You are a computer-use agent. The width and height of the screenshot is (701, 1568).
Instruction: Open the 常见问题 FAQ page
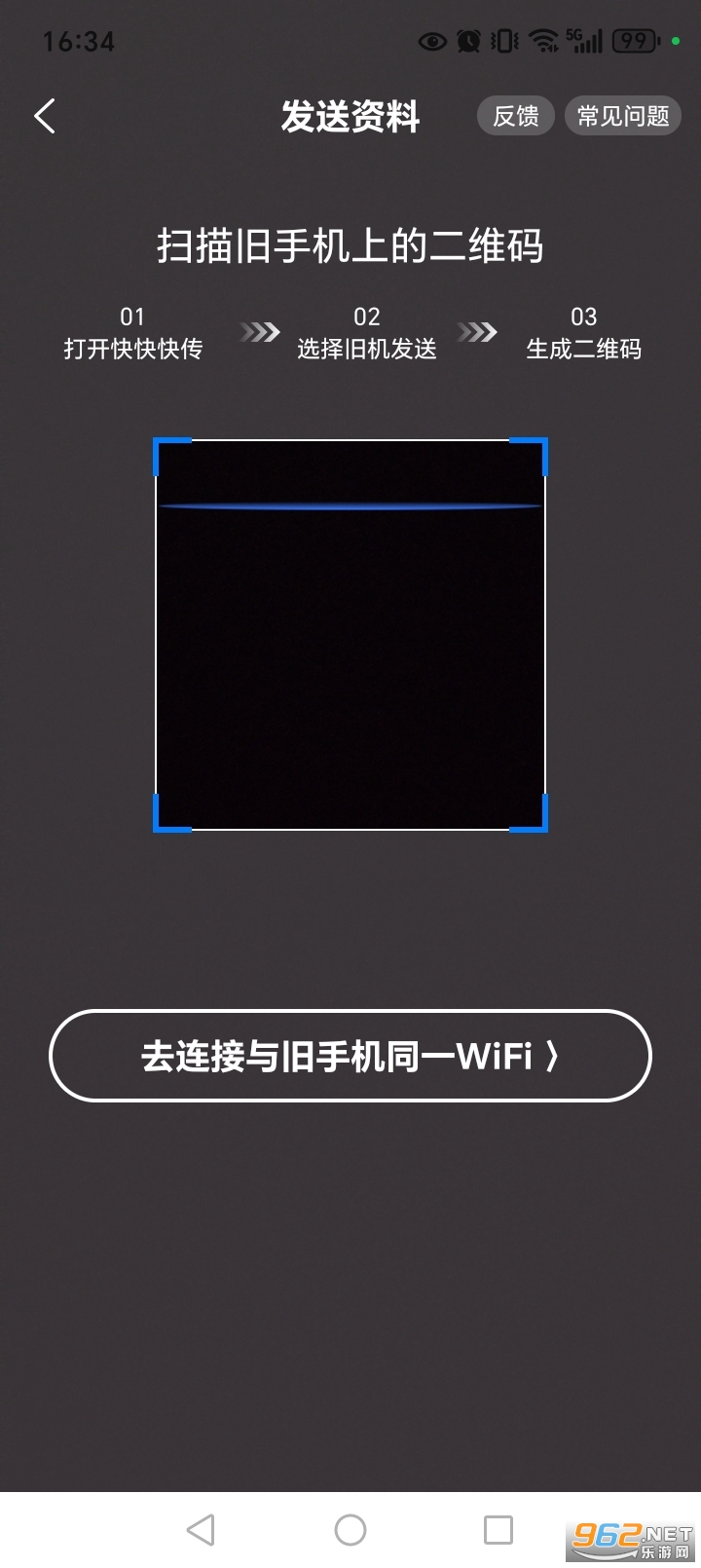tap(622, 116)
